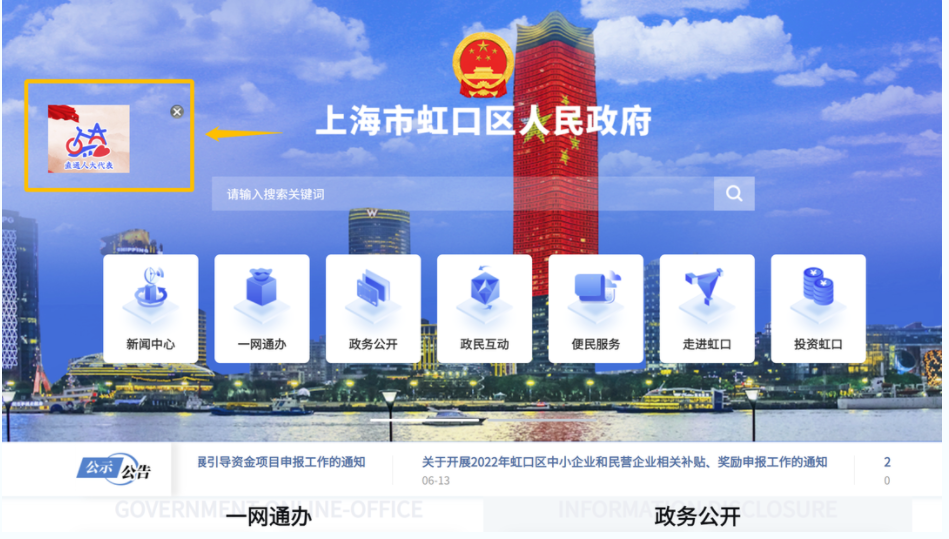This screenshot has width=949, height=539.
Task: Open 新闻中心 news center tile
Action: click(151, 308)
